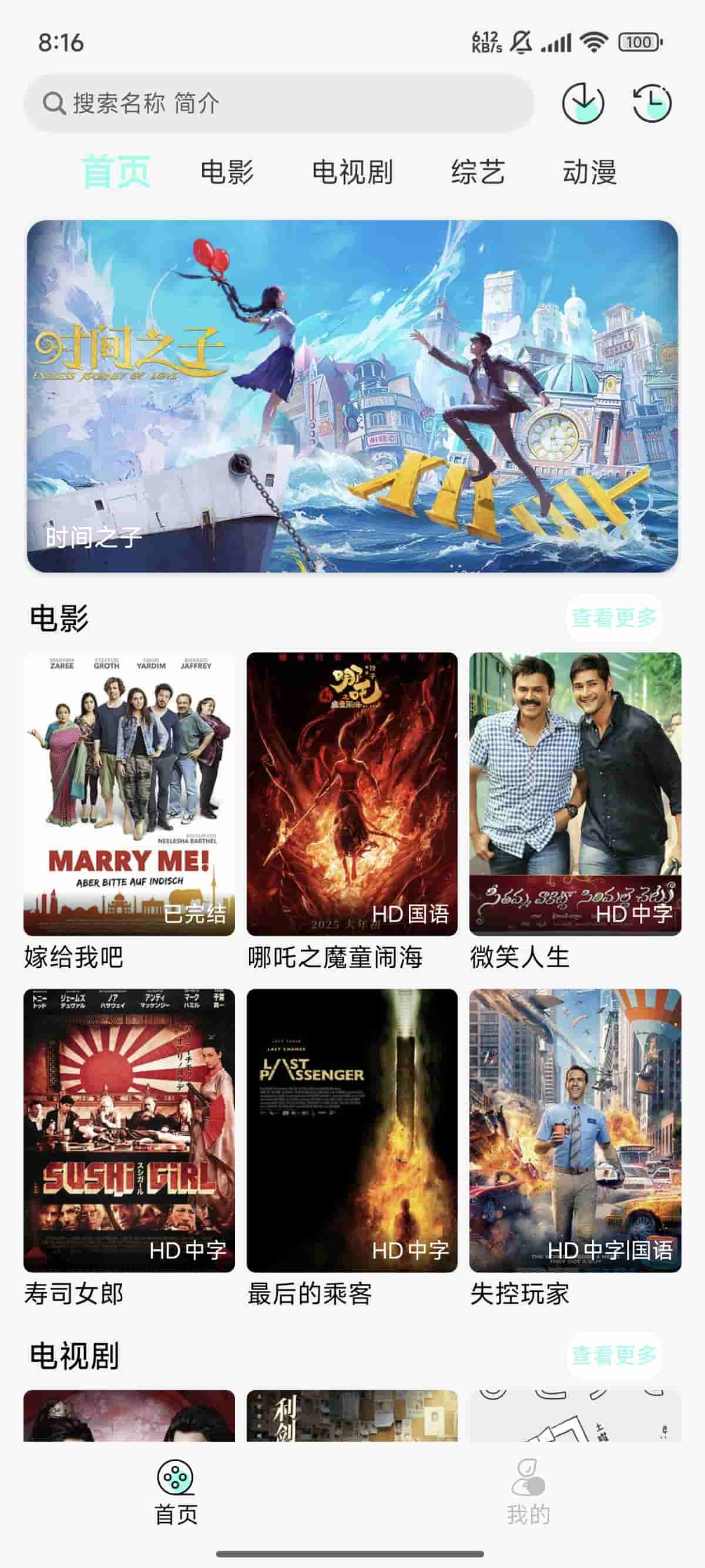This screenshot has height=1568, width=705.
Task: Select the 综艺 tab
Action: coord(479,172)
